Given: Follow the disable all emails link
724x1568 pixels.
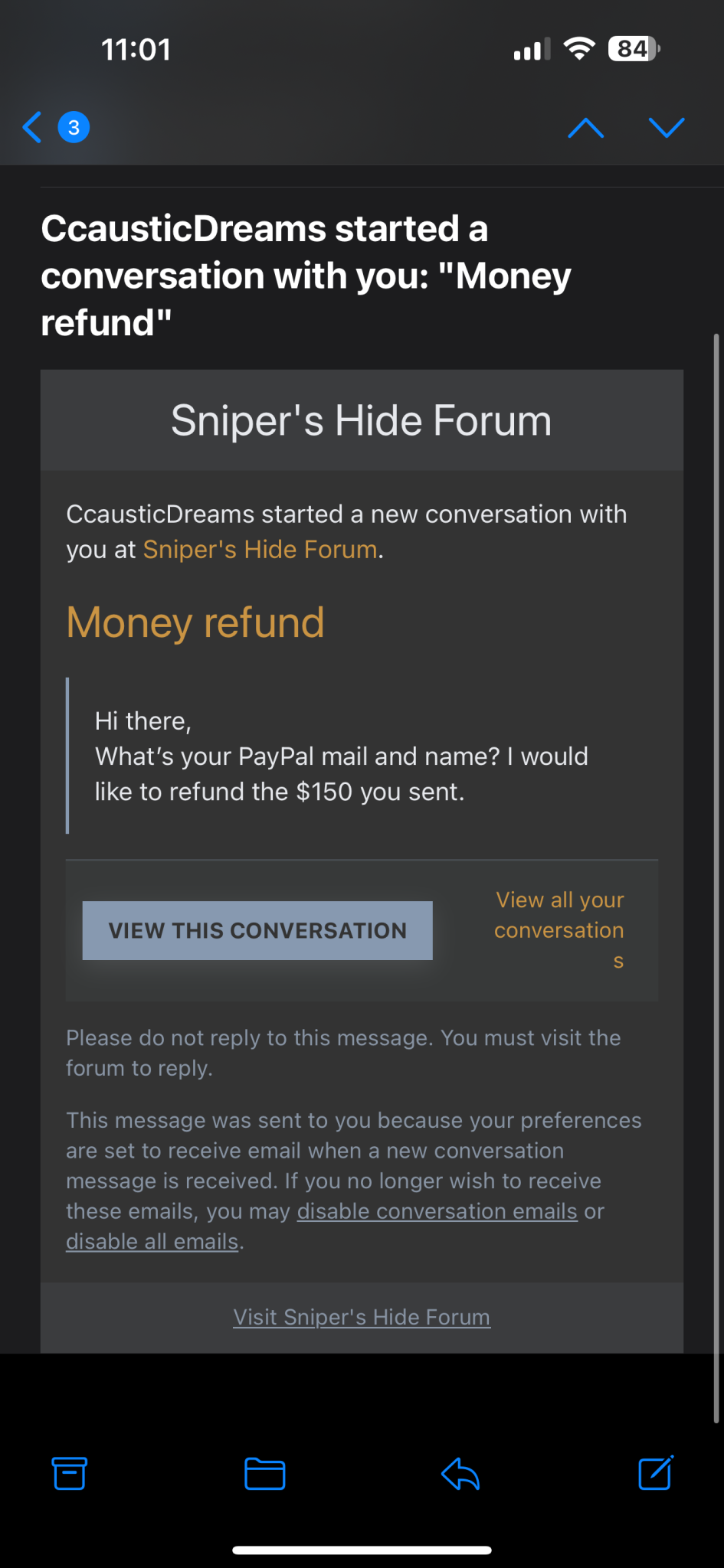Looking at the screenshot, I should (152, 1241).
